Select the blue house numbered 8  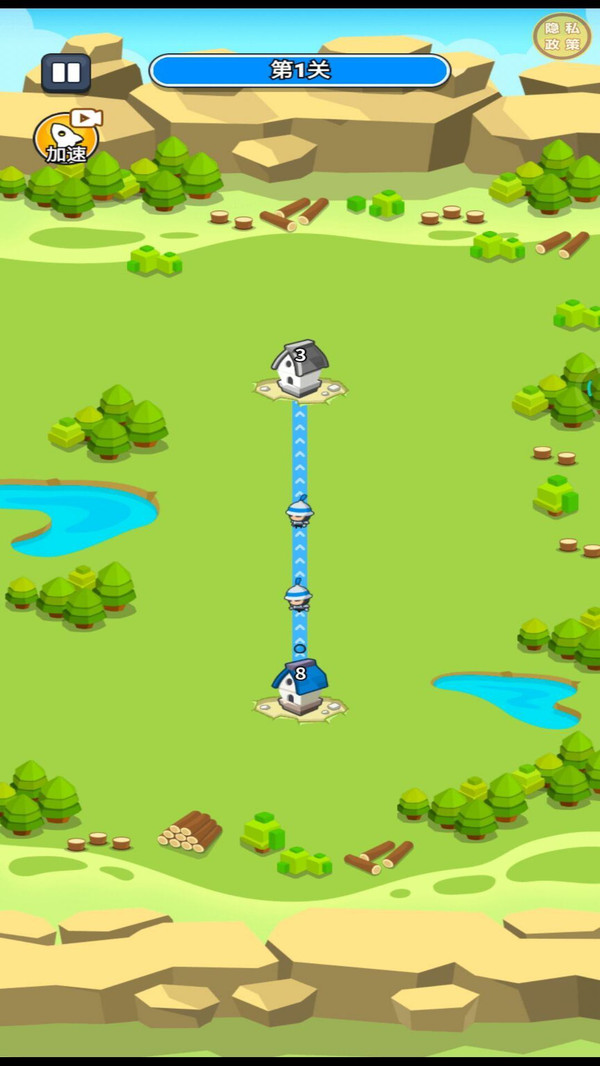tap(299, 687)
